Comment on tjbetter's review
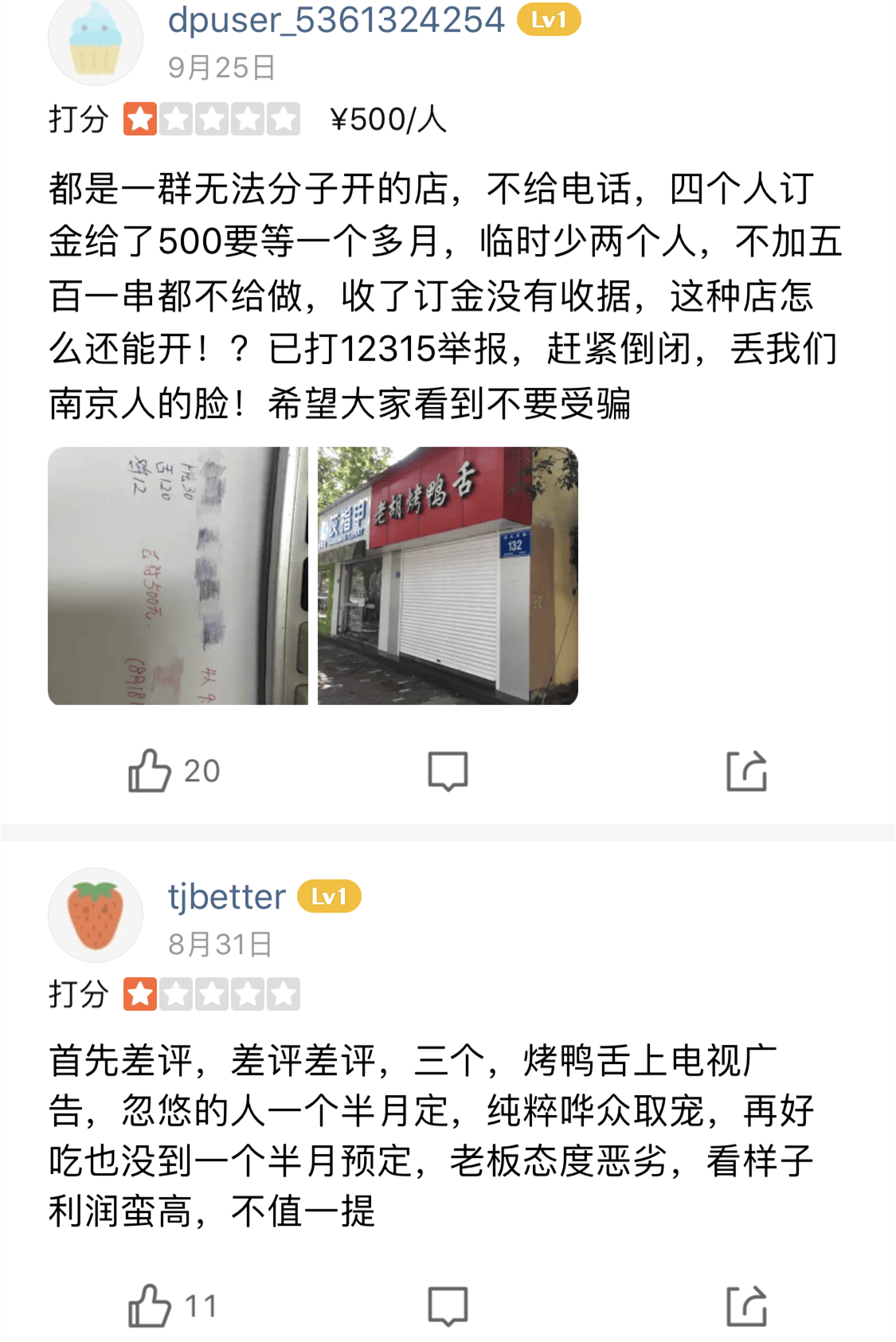 (448, 1305)
